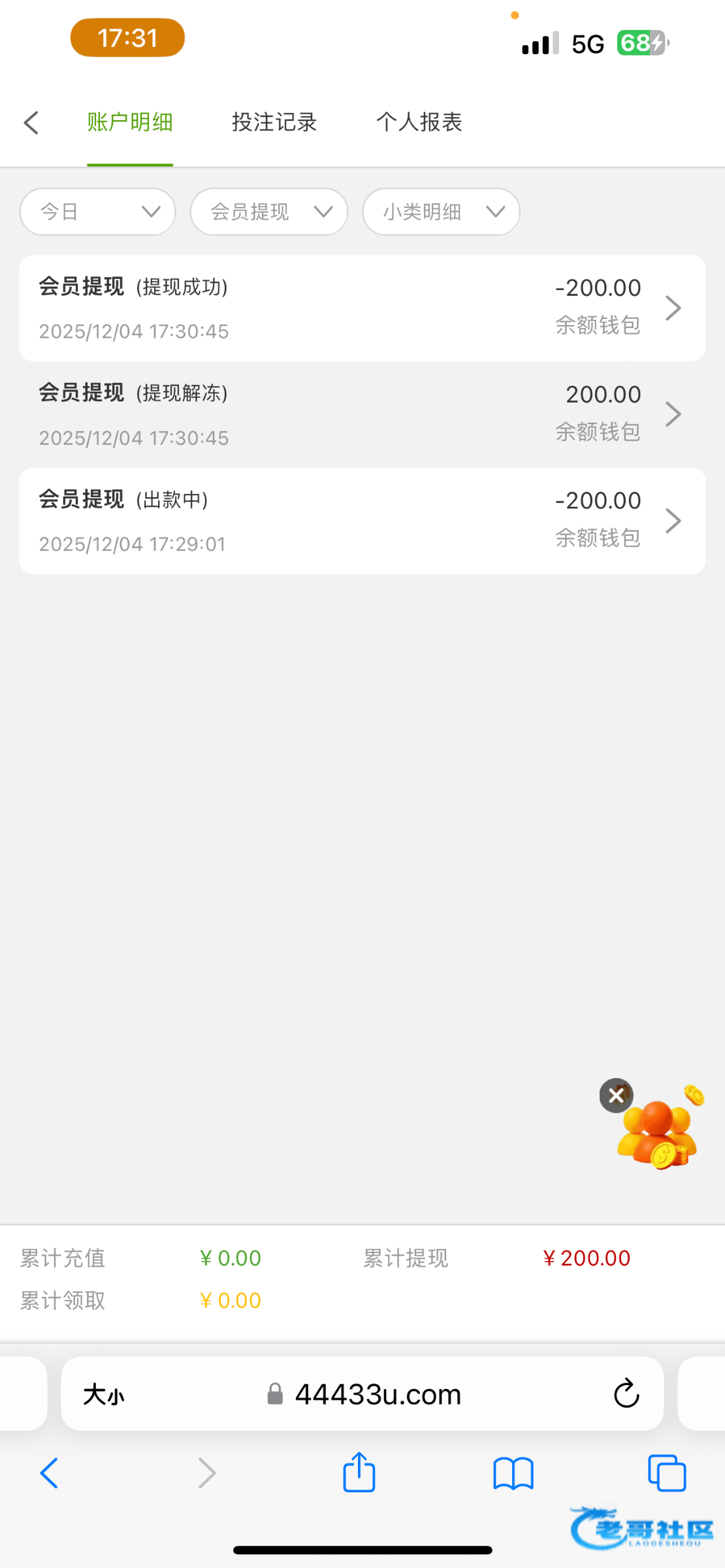Navigate back in Safari toolbar

pyautogui.click(x=50, y=1473)
